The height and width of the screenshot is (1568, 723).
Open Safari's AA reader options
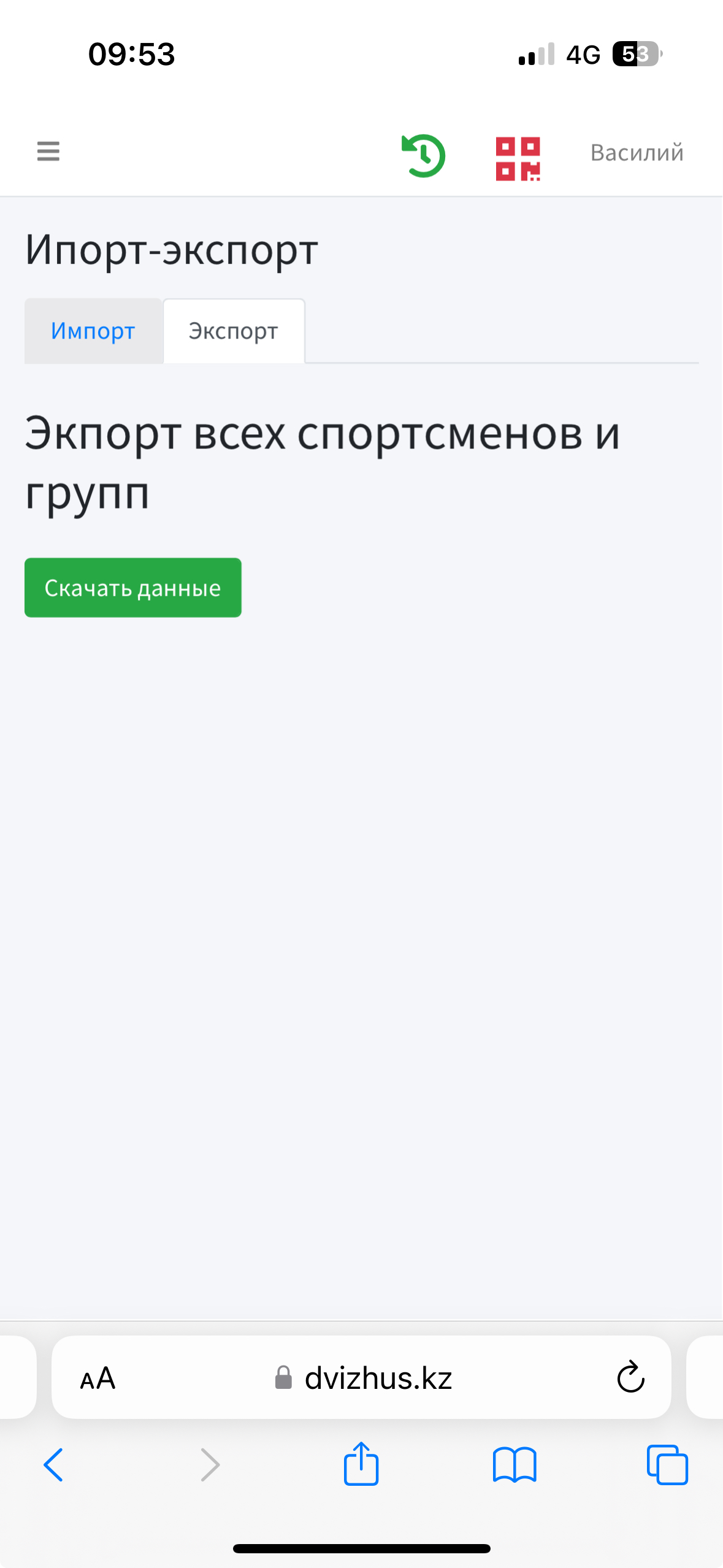[x=98, y=1378]
